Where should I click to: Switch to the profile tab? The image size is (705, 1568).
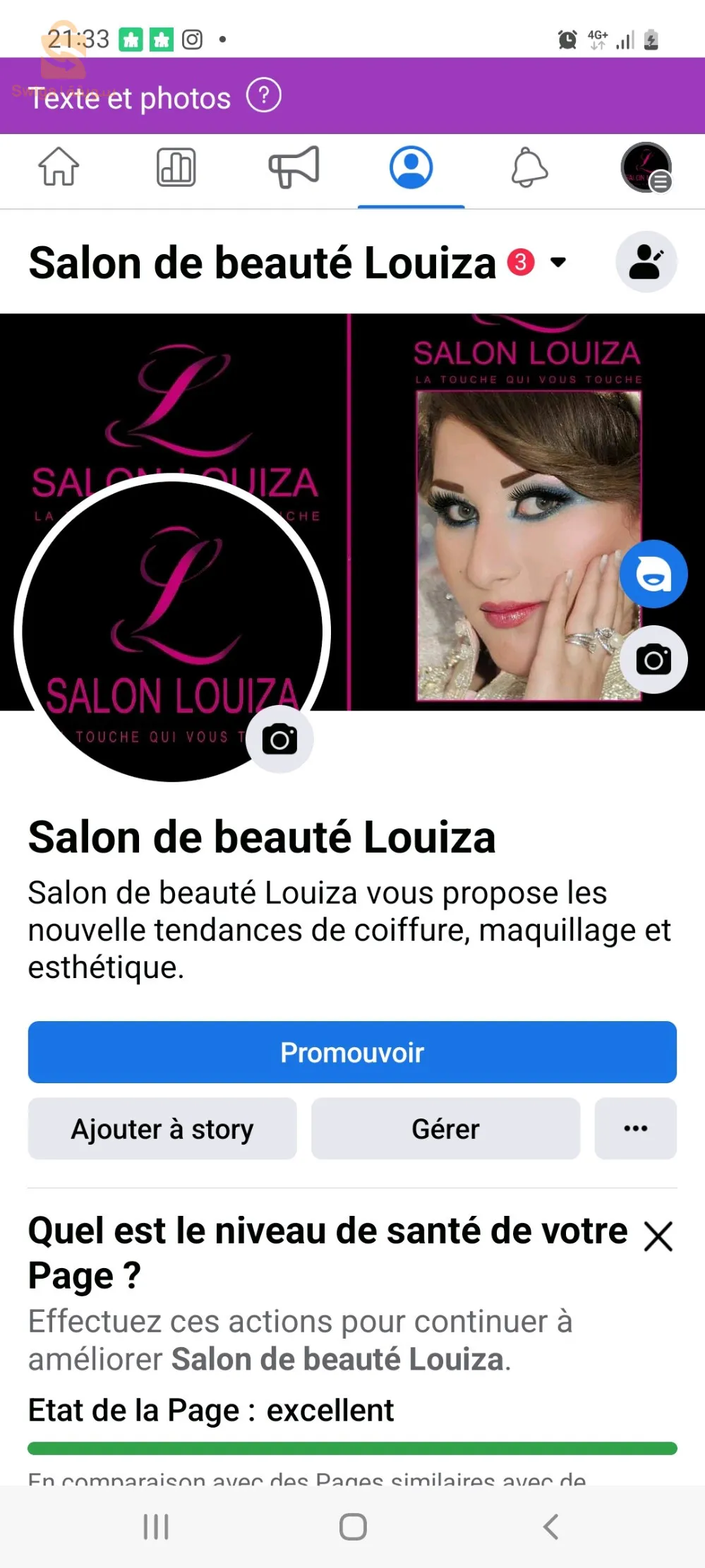[411, 168]
